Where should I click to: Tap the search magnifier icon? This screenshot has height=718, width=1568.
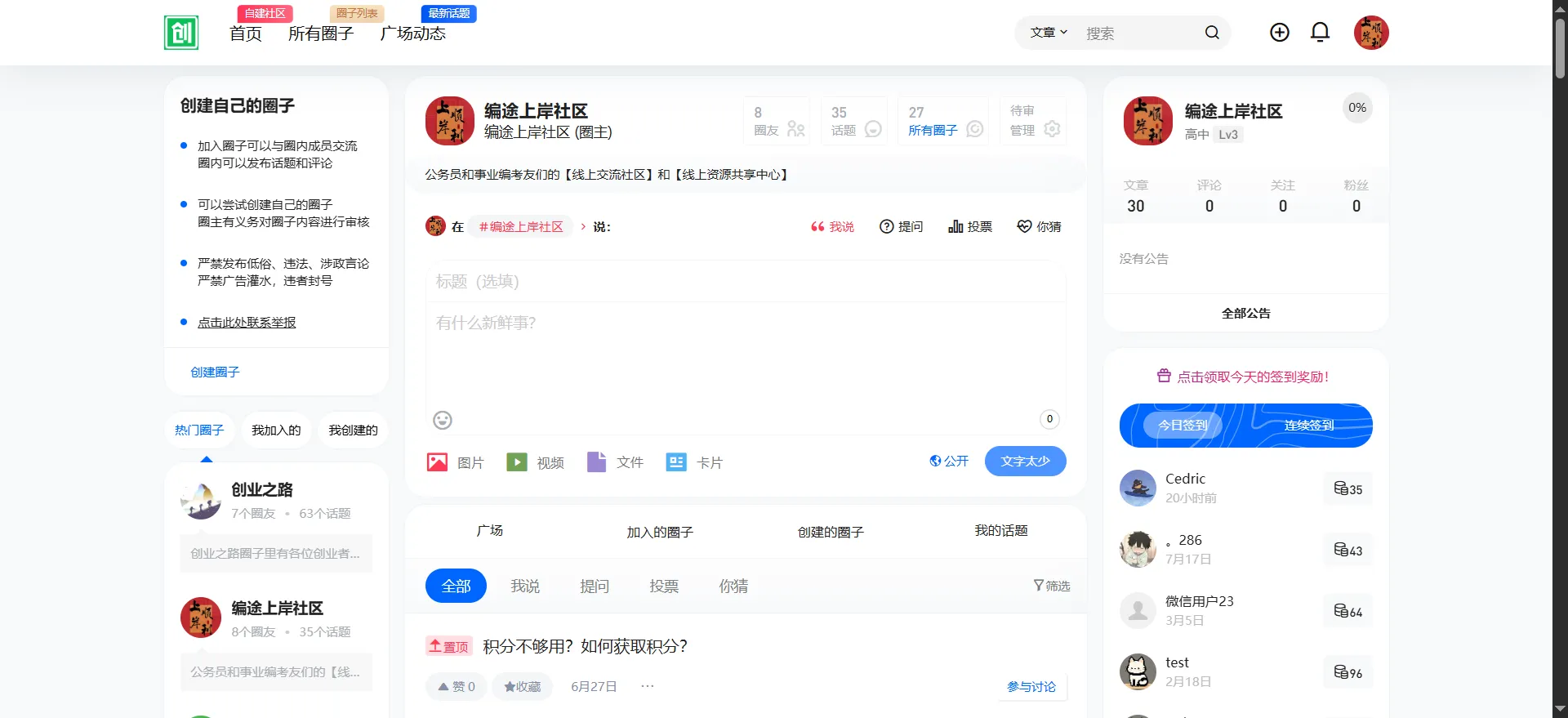(x=1212, y=33)
